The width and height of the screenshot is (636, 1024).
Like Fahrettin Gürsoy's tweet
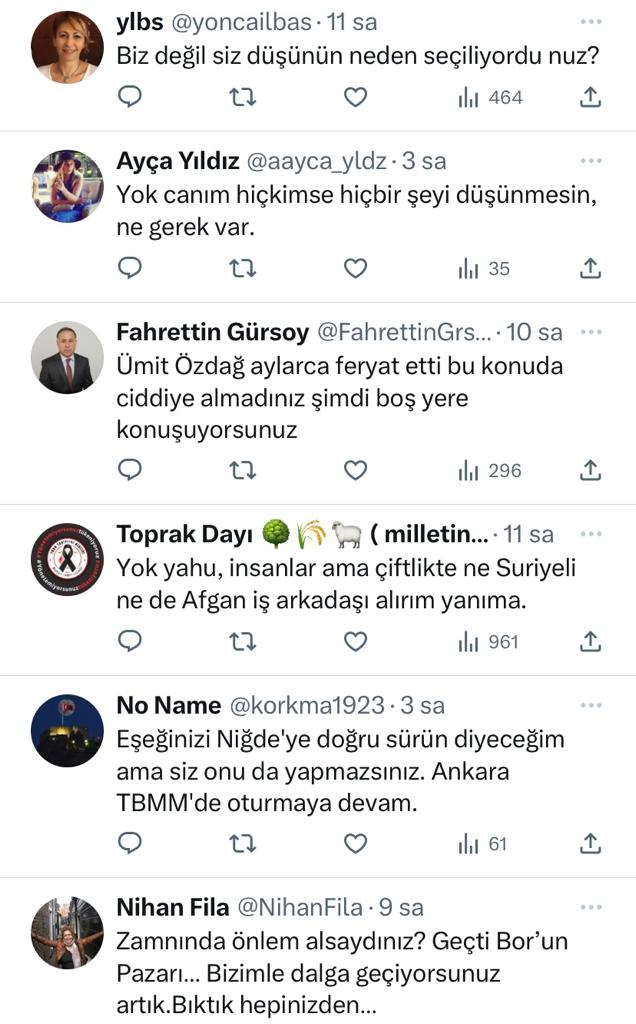coord(355,469)
